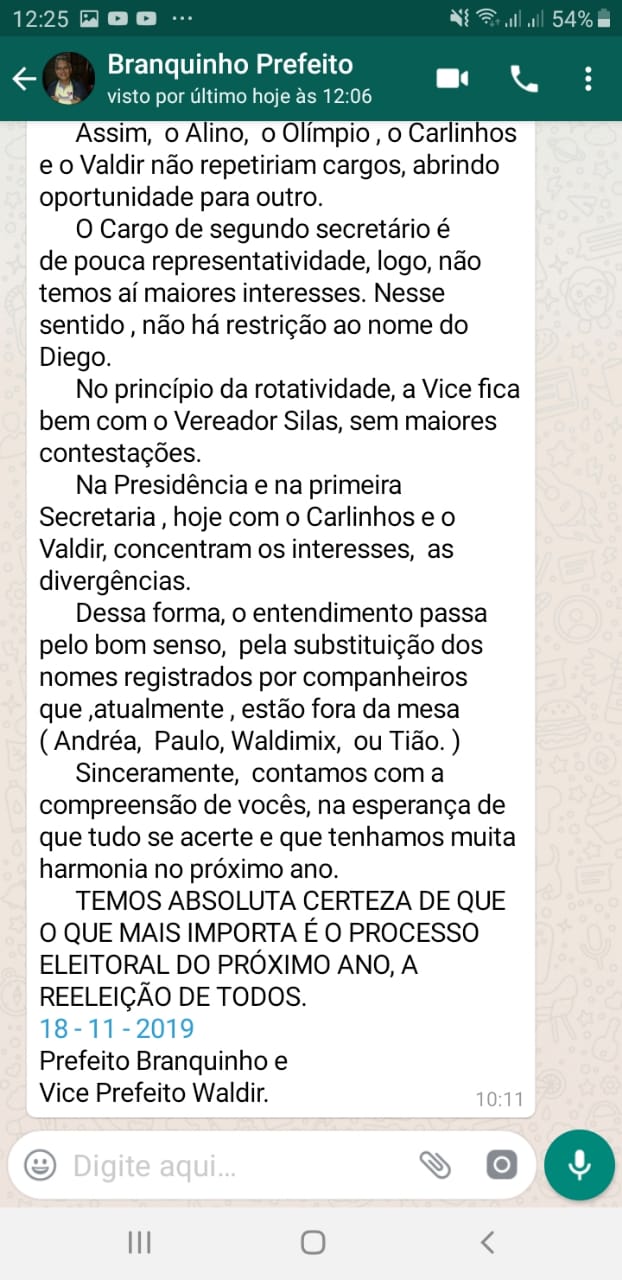Open the camera from the message bar
Image resolution: width=622 pixels, height=1280 pixels.
[501, 1165]
